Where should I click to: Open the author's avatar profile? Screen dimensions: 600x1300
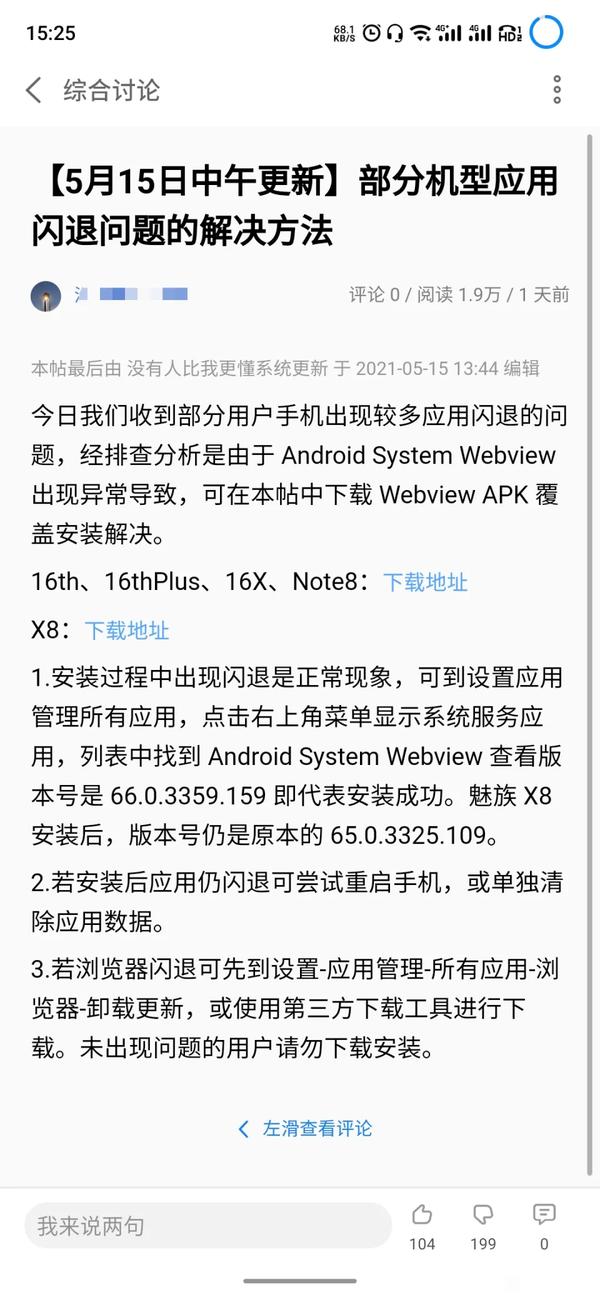point(46,296)
